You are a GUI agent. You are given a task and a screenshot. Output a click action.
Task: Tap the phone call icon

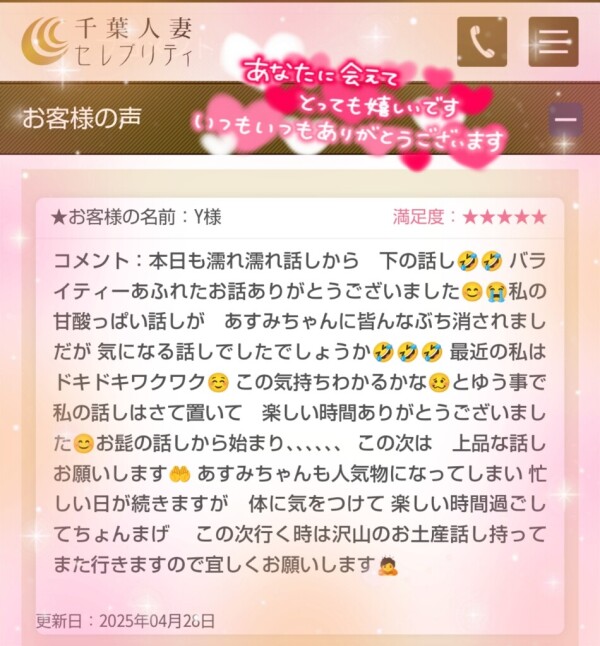481,42
